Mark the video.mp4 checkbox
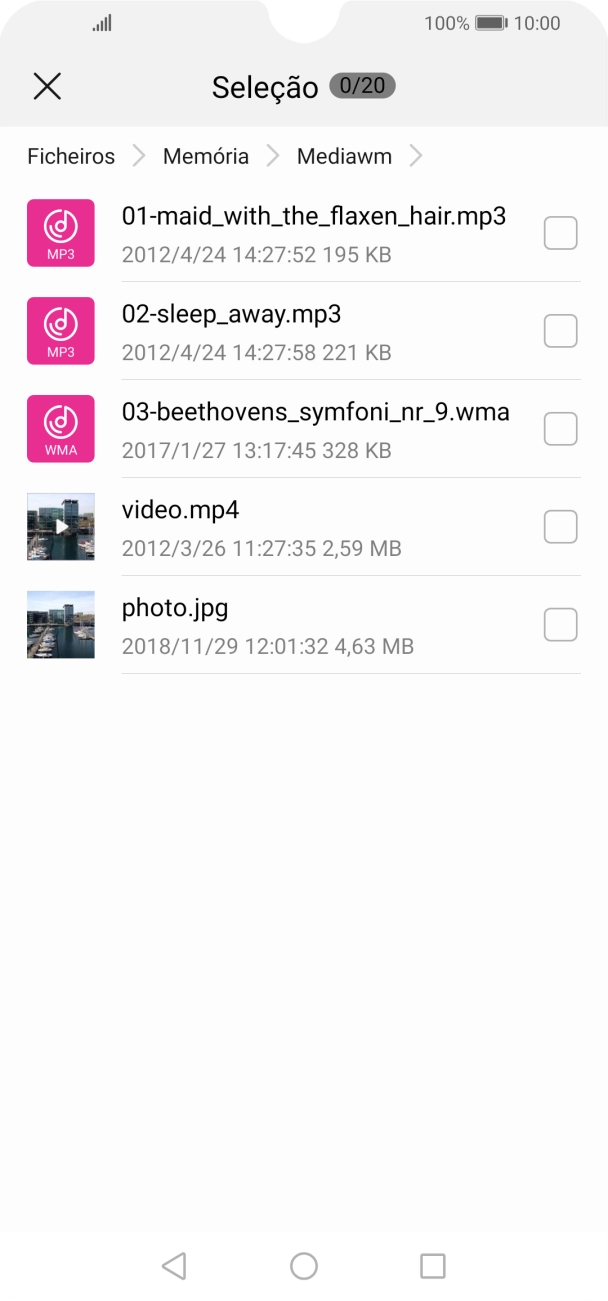 pyautogui.click(x=560, y=527)
